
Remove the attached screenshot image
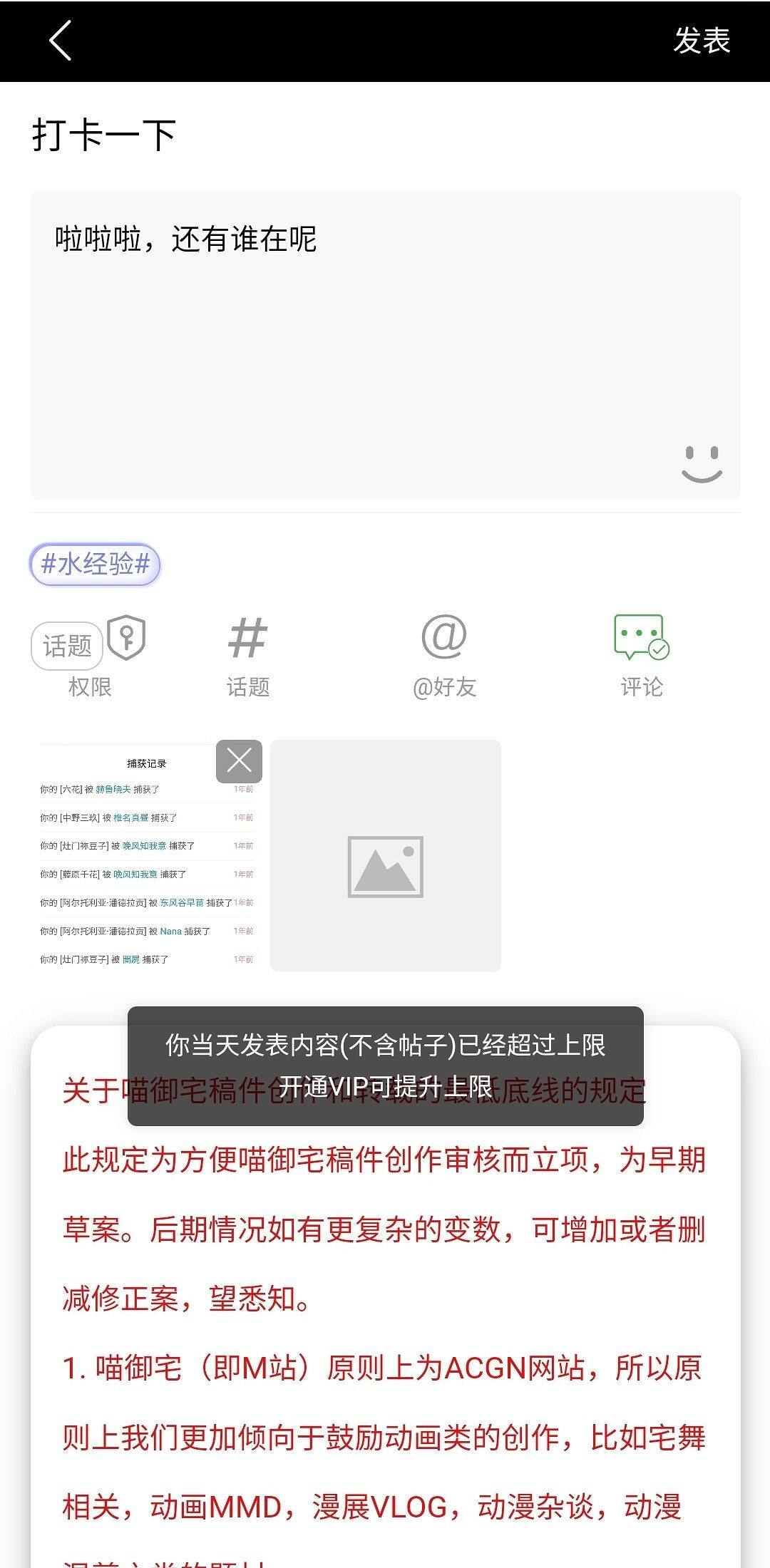pyautogui.click(x=239, y=761)
